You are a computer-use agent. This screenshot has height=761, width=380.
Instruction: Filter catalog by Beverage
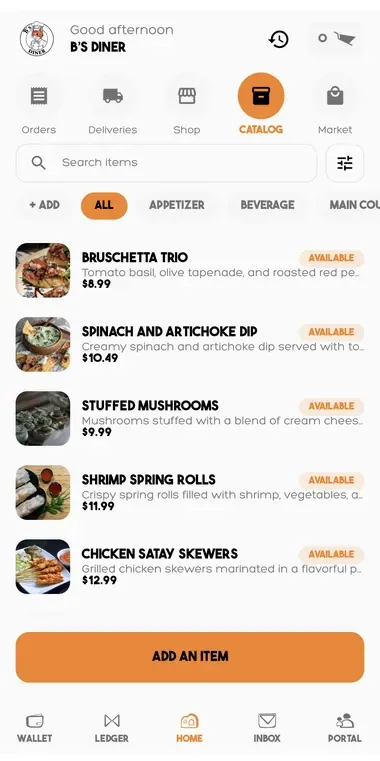267,205
